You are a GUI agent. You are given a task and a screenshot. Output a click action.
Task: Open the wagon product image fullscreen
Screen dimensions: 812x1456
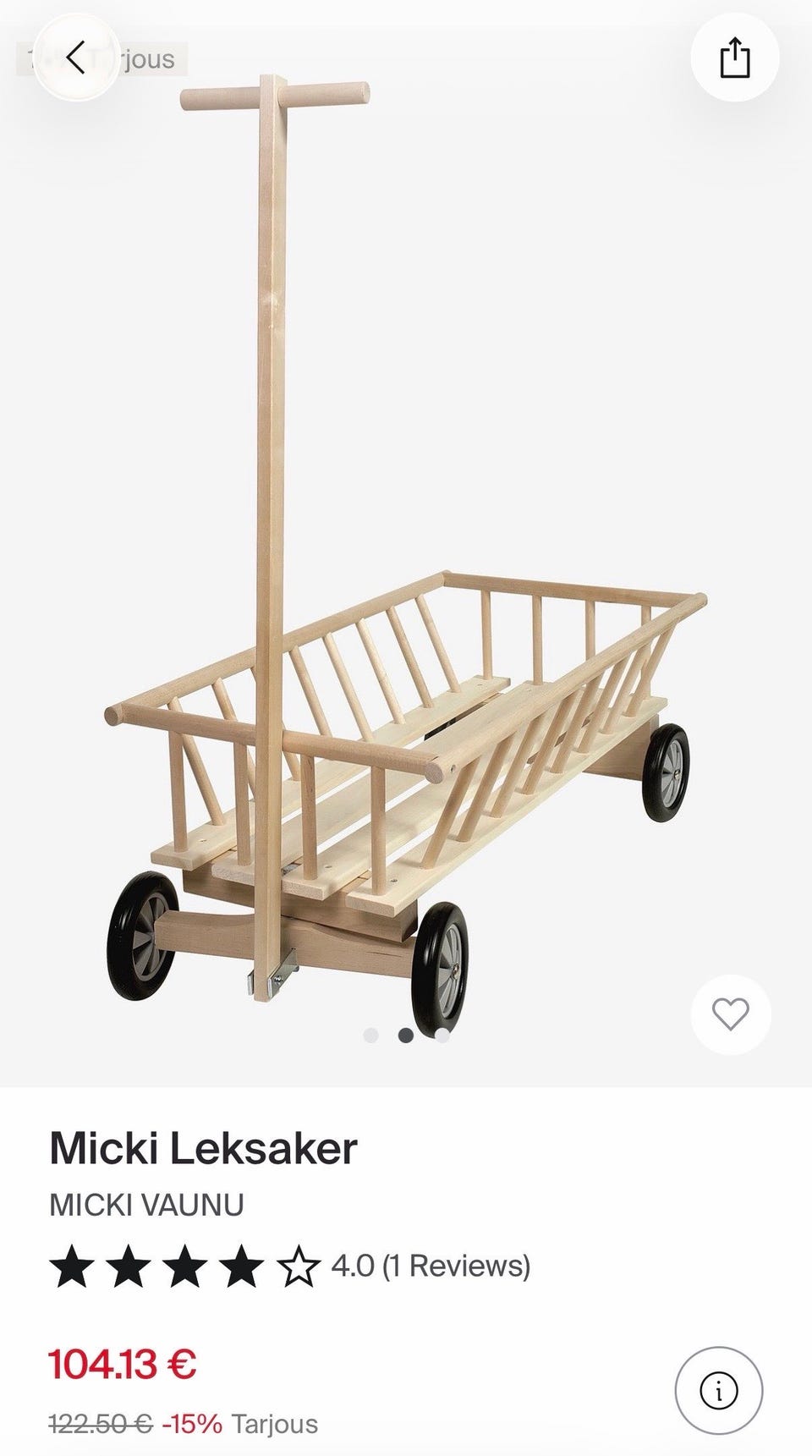(x=406, y=541)
